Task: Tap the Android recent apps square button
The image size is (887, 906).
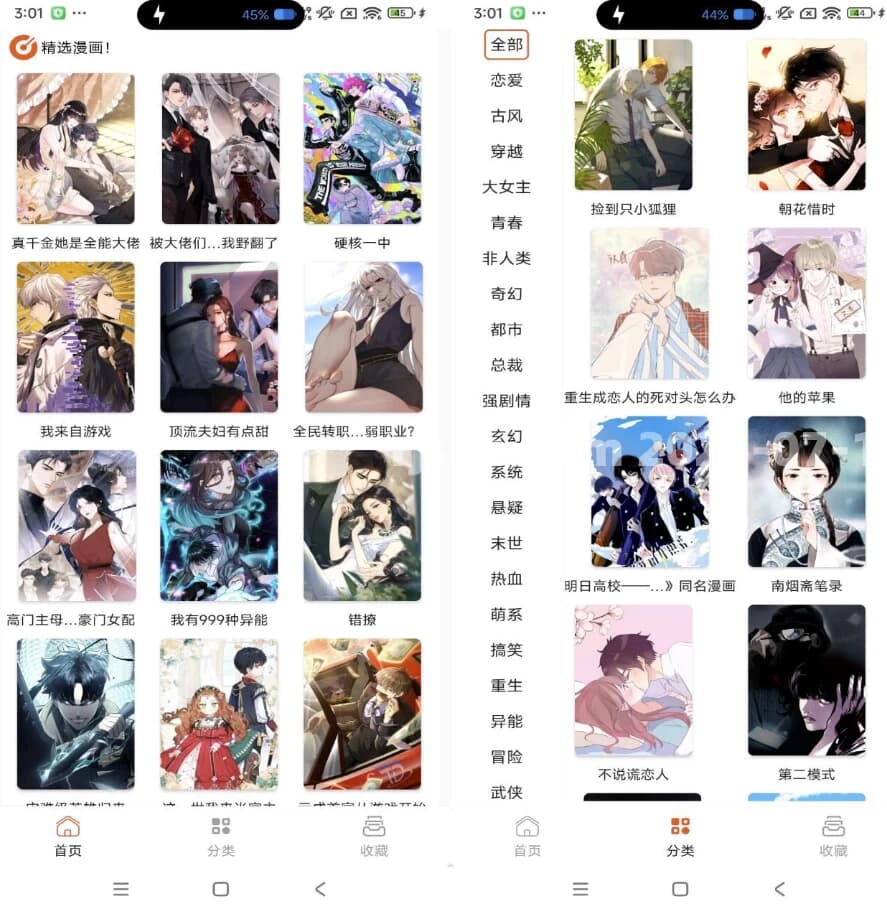Action: point(220,889)
